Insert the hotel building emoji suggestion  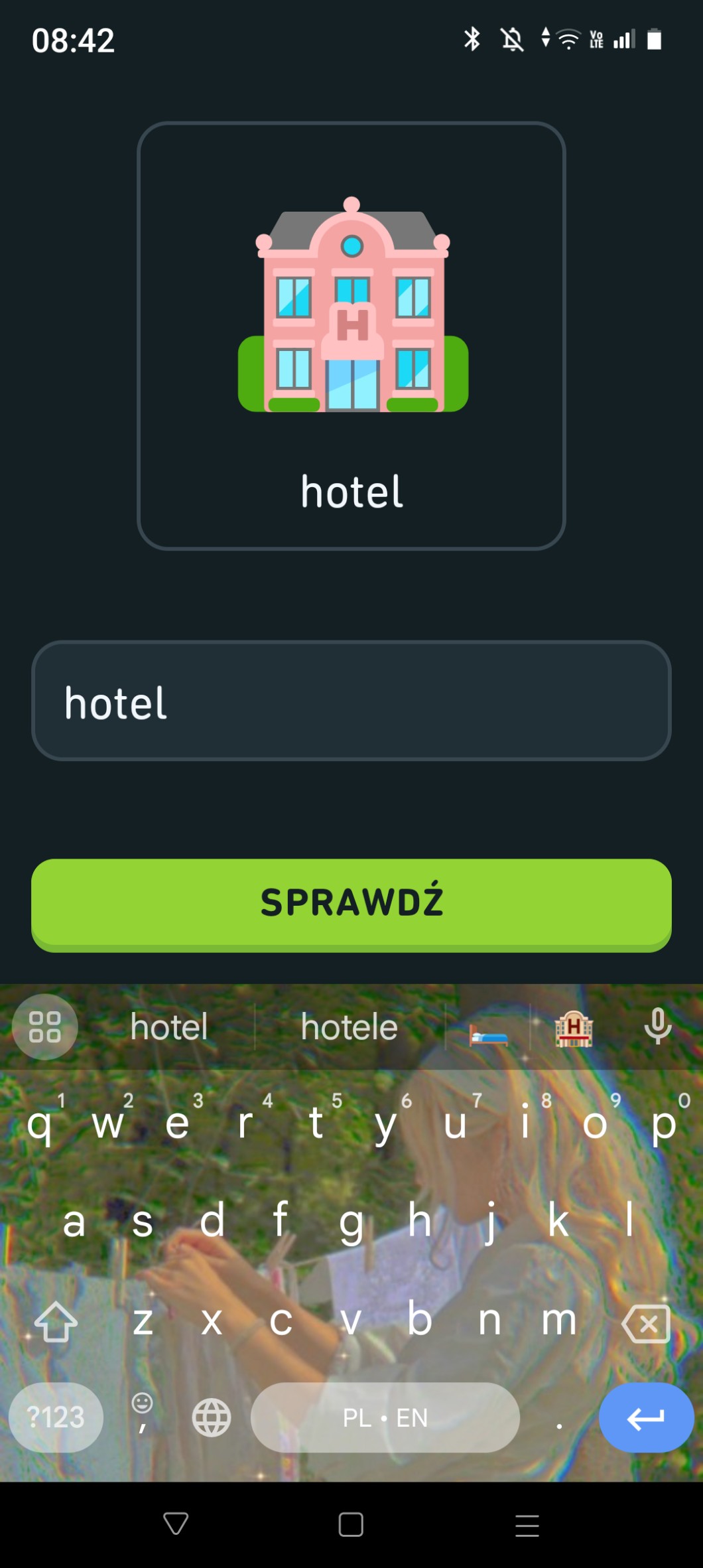coord(574,1028)
